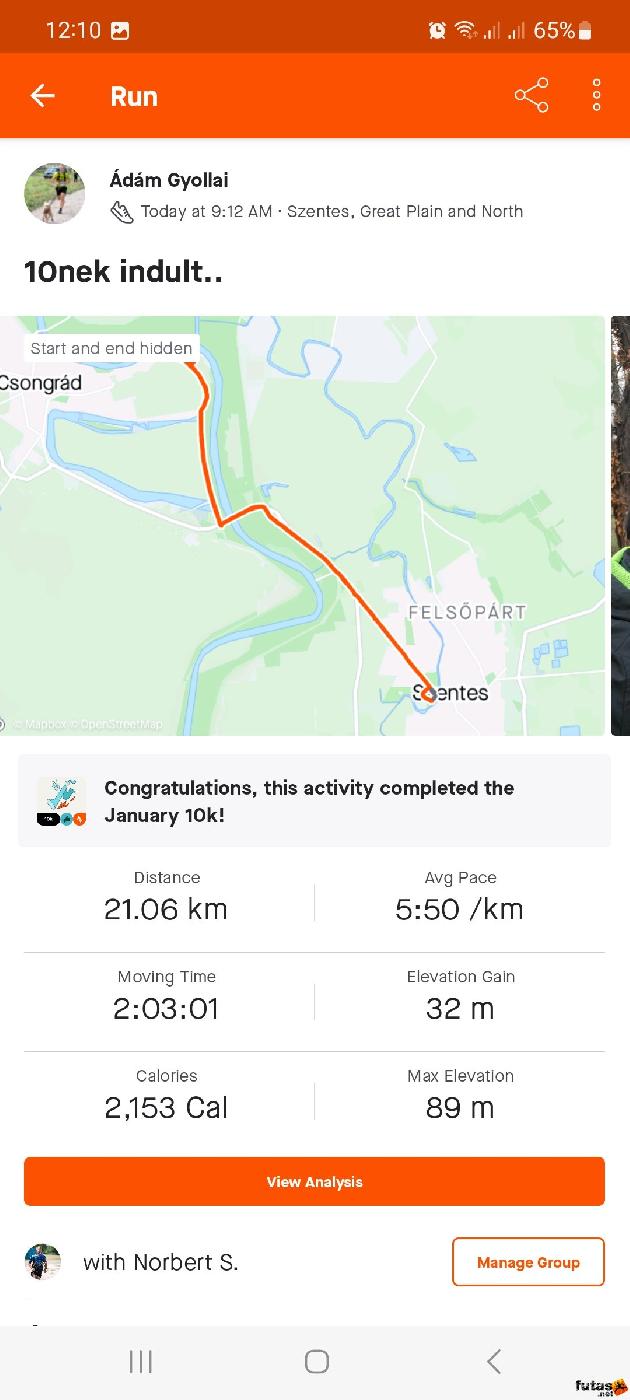Open recent apps from navigation bar
This screenshot has height=1400, width=630.
pyautogui.click(x=141, y=1361)
